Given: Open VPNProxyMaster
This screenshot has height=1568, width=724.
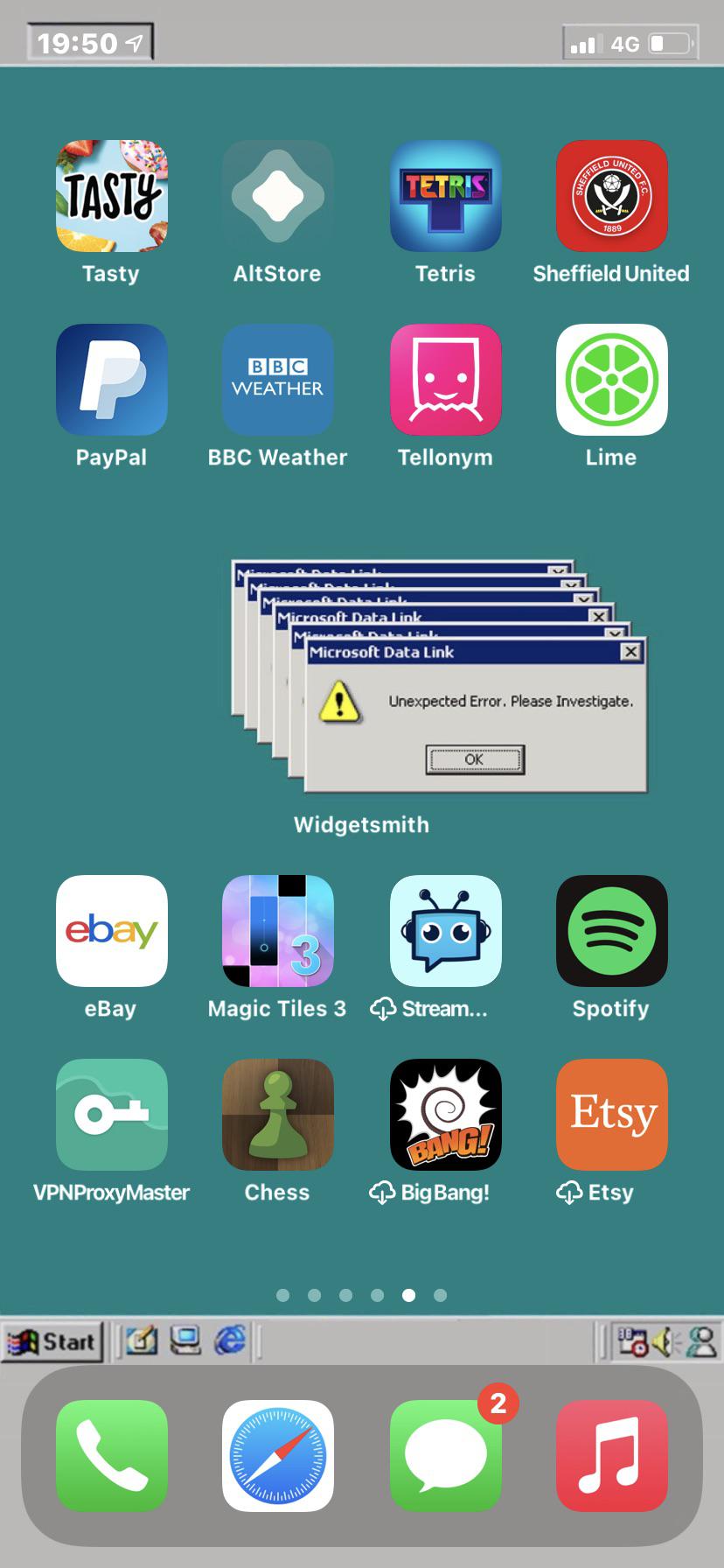Looking at the screenshot, I should click(x=111, y=1114).
